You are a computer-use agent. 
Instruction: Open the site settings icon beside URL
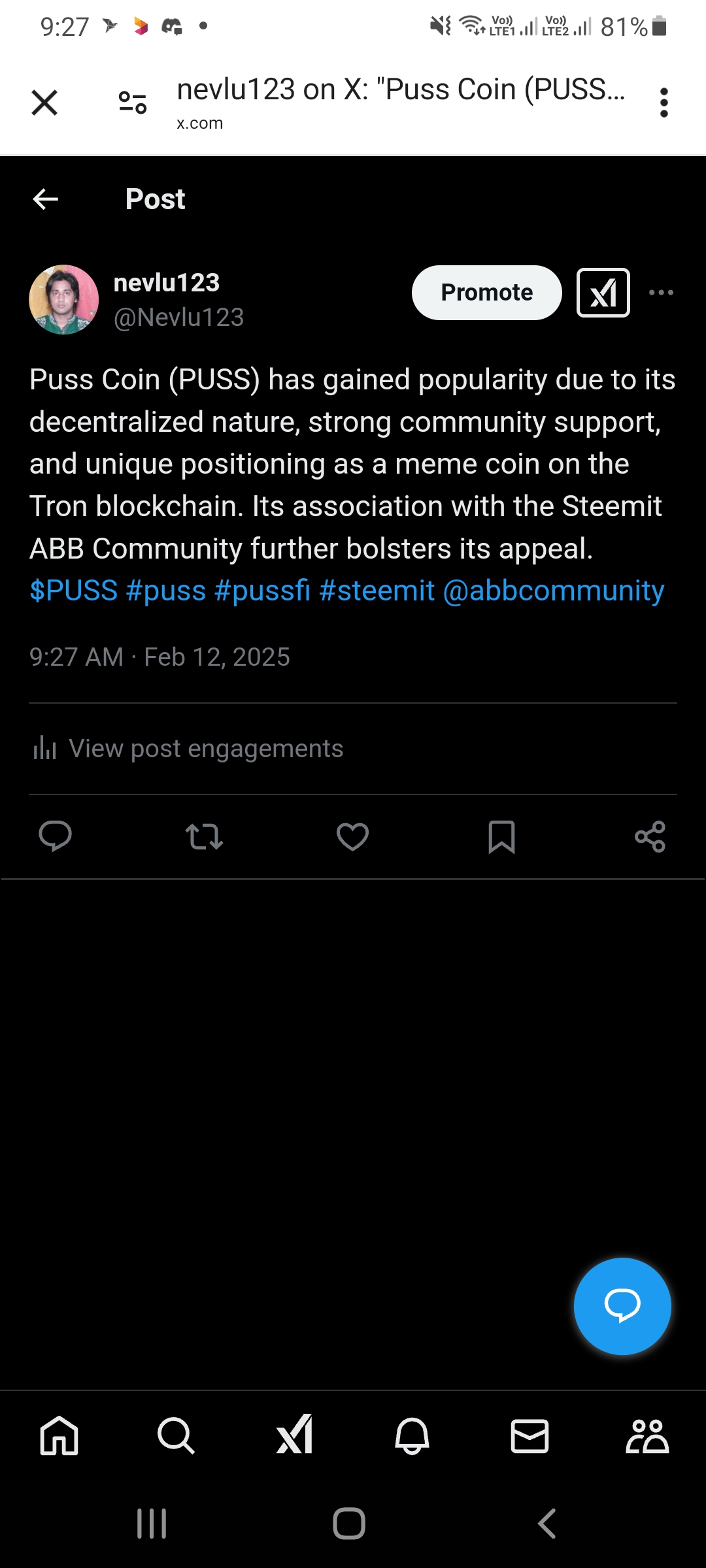133,103
